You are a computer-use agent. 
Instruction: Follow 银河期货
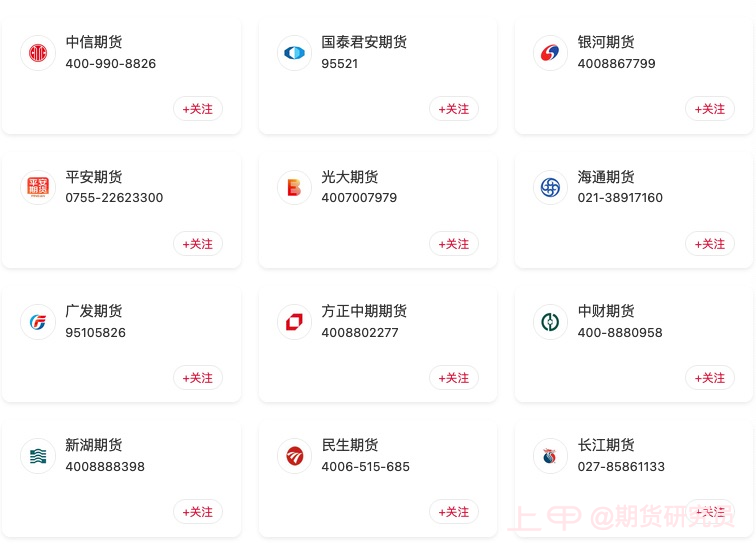tap(710, 109)
